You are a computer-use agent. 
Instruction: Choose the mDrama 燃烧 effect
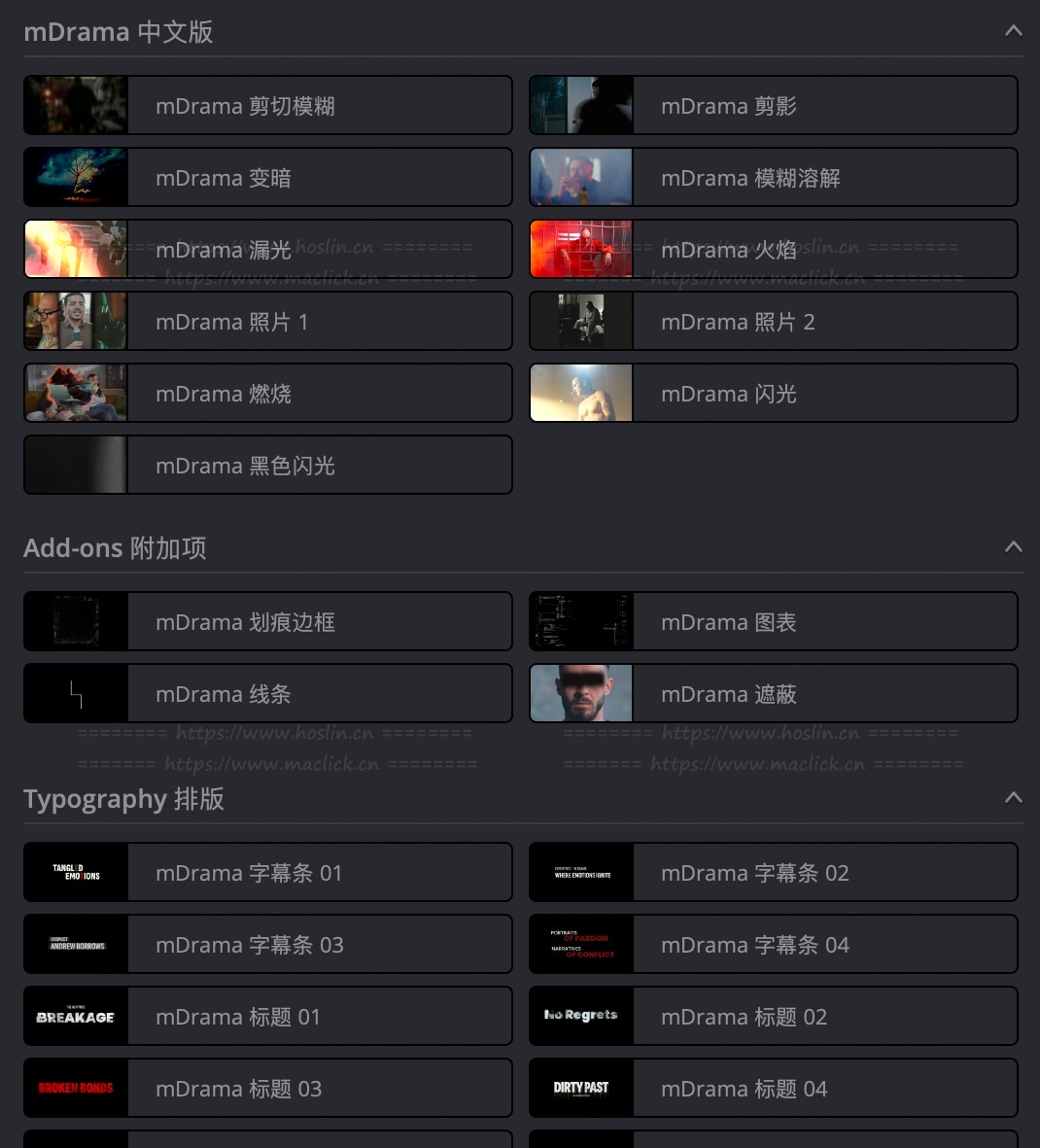click(x=268, y=394)
